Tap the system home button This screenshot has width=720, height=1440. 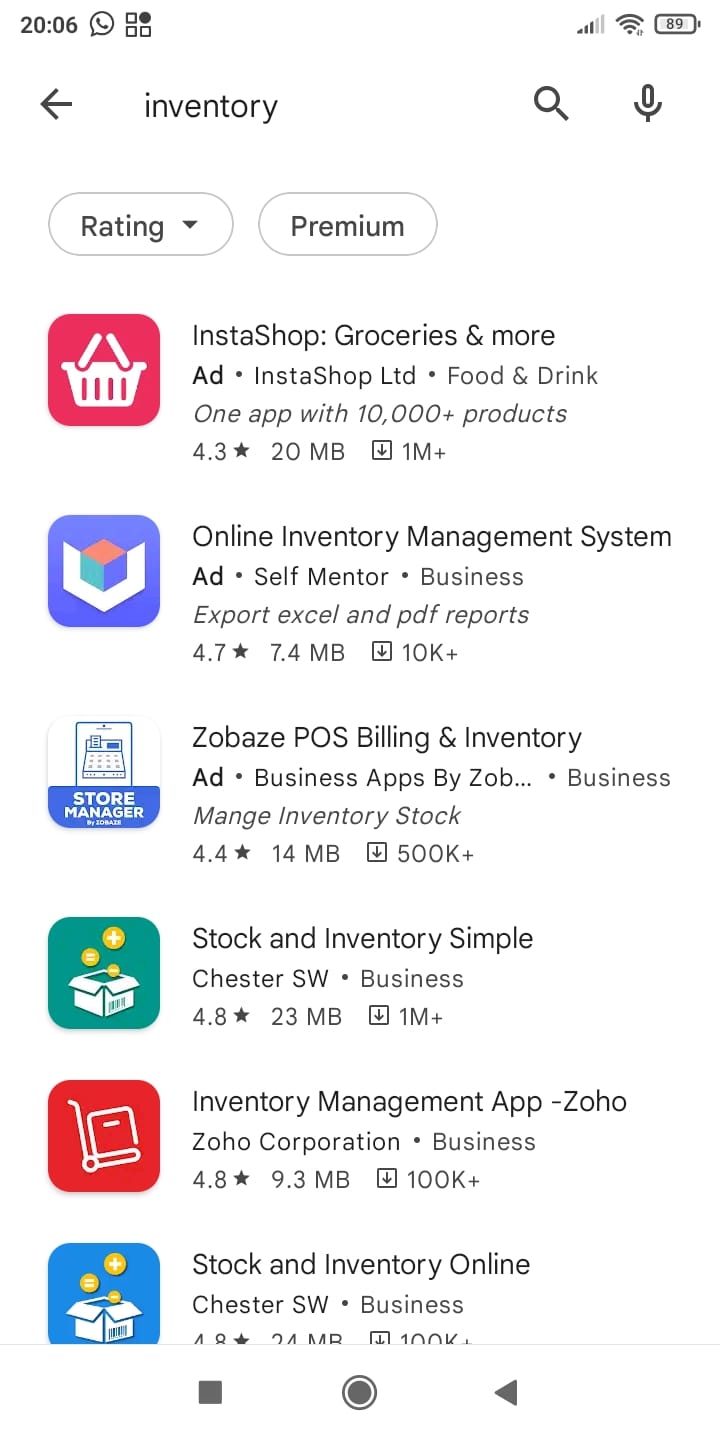point(359,1392)
